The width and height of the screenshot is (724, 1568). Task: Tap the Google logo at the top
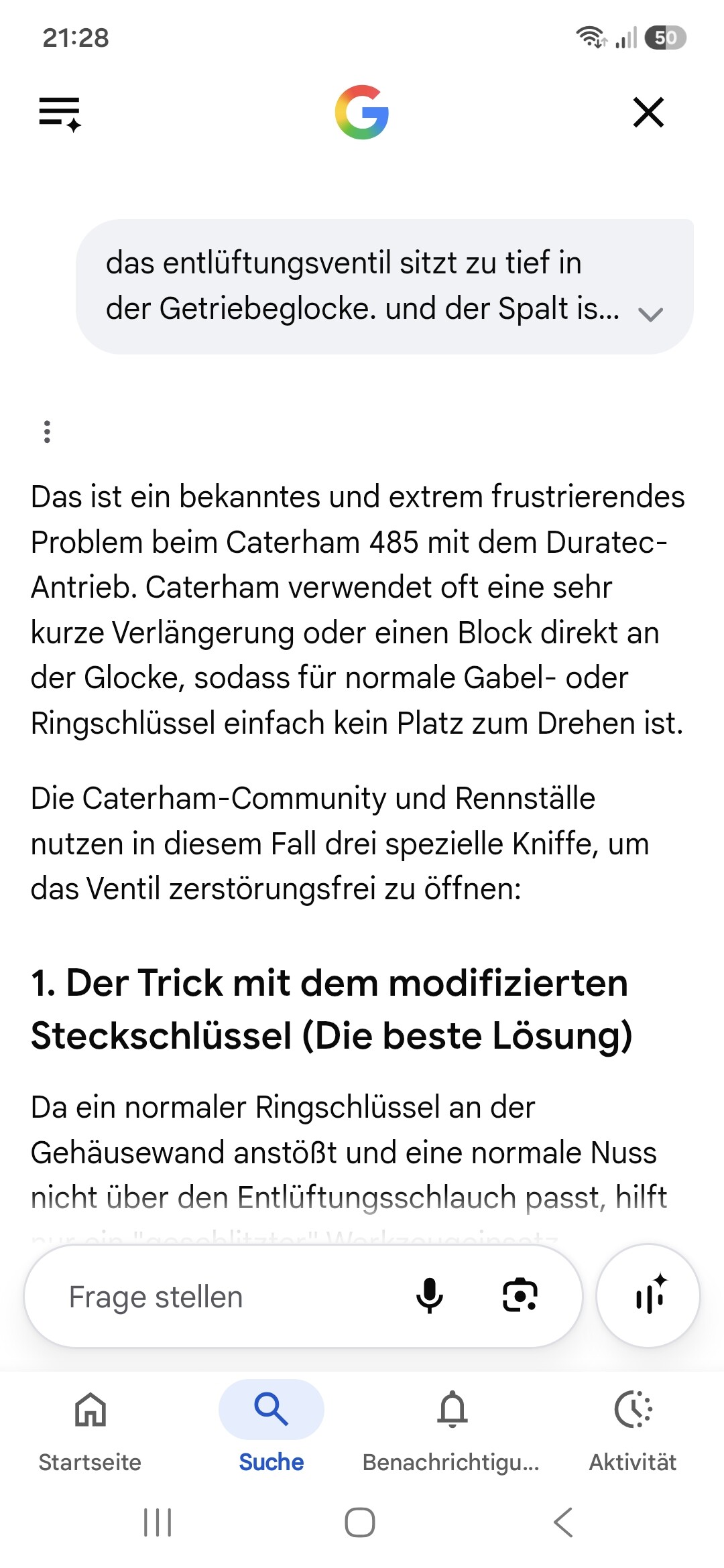362,112
